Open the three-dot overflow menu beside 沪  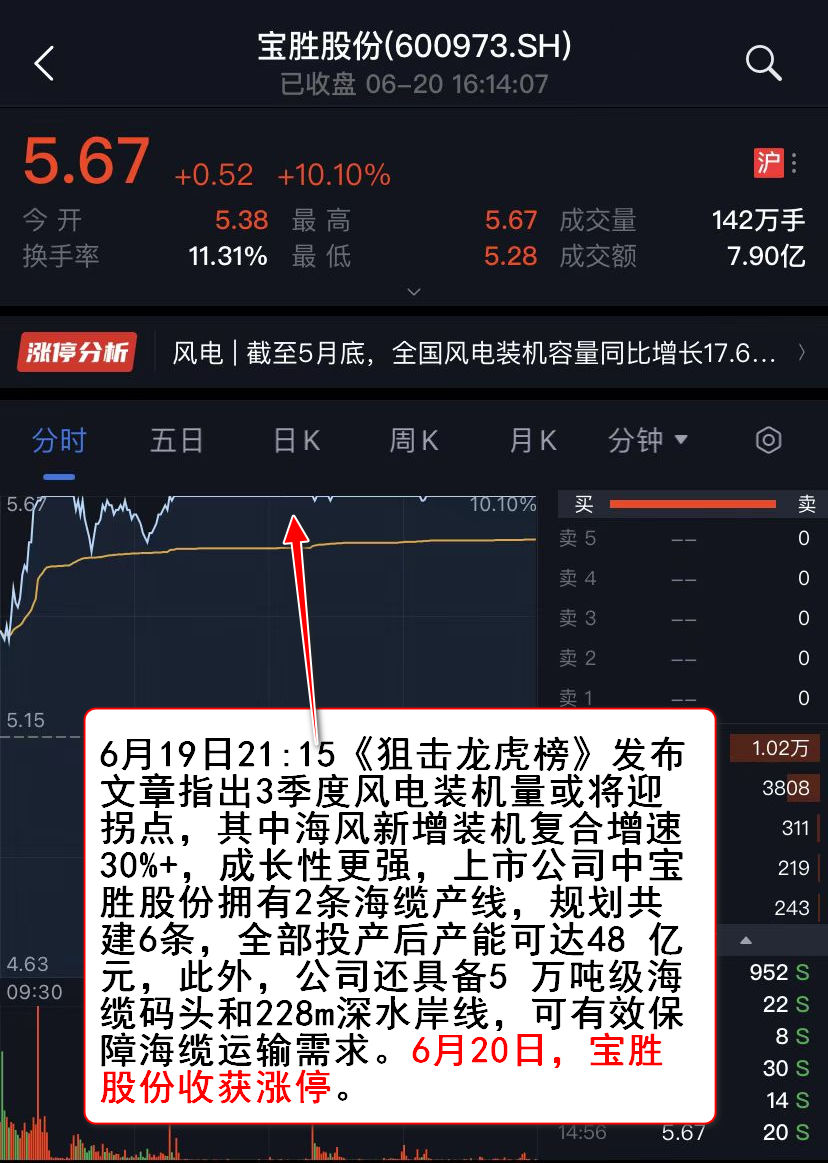[x=795, y=163]
